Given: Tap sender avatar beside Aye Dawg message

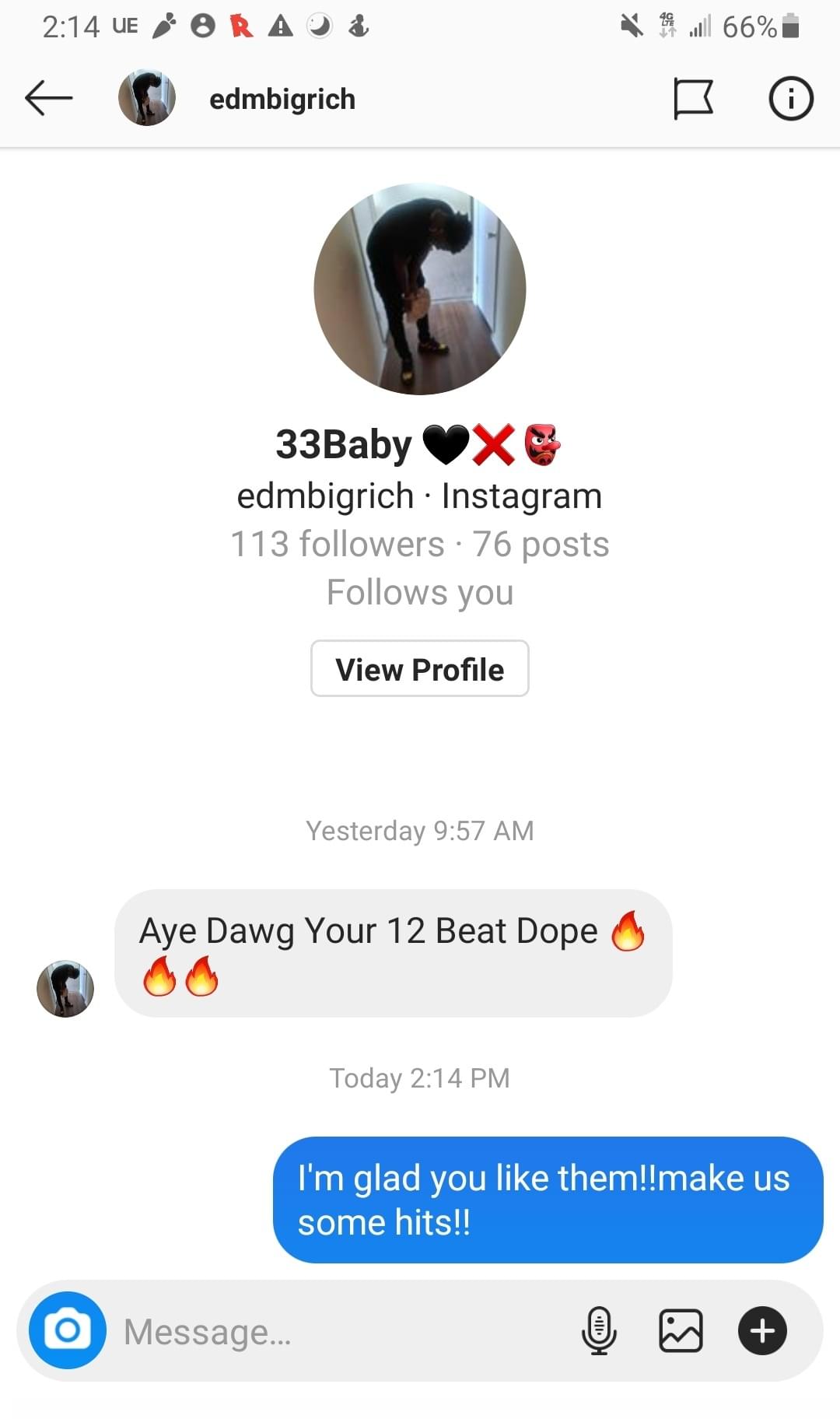Looking at the screenshot, I should (65, 988).
